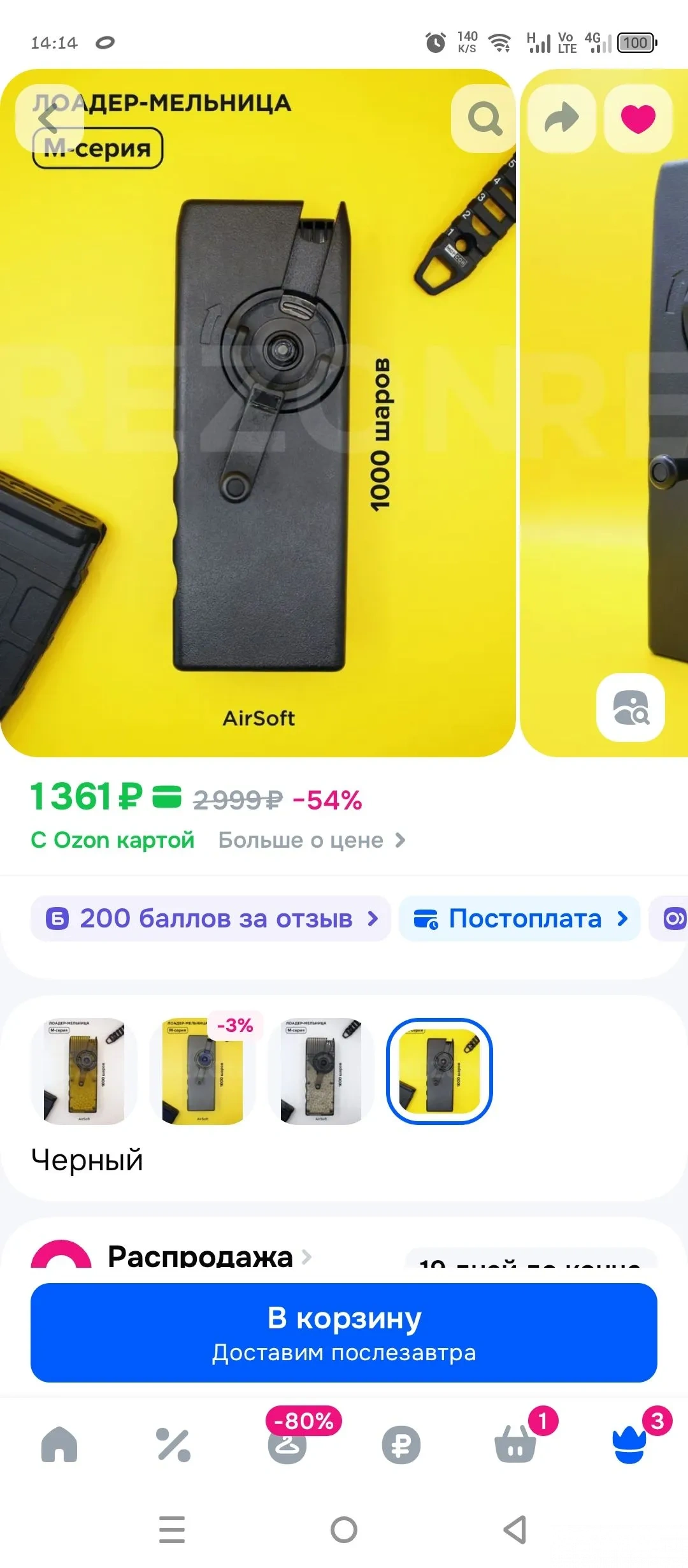Find similar items by photo icon
Image resolution: width=688 pixels, height=1568 pixels.
click(x=630, y=708)
